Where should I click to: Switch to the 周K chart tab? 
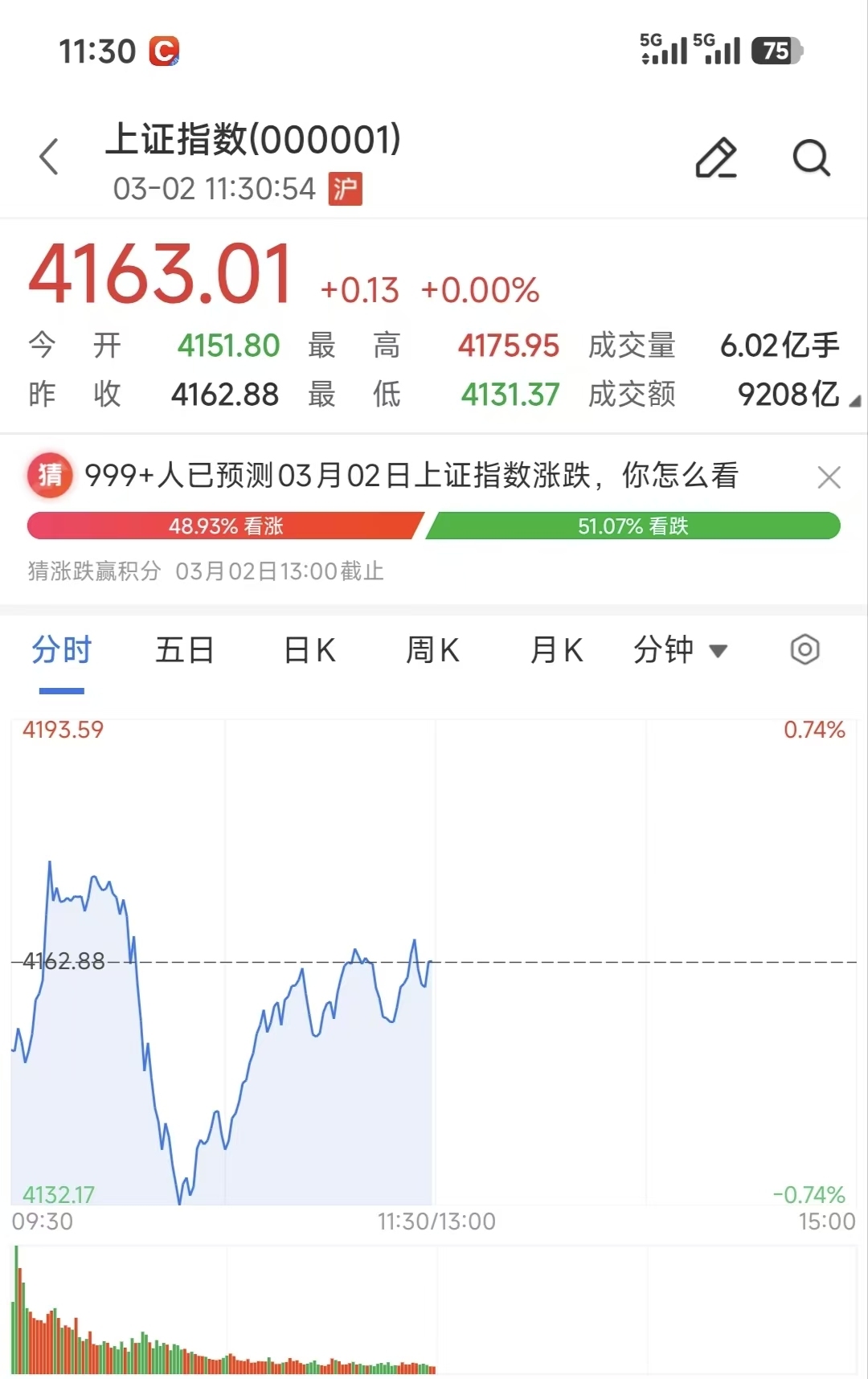coord(432,650)
